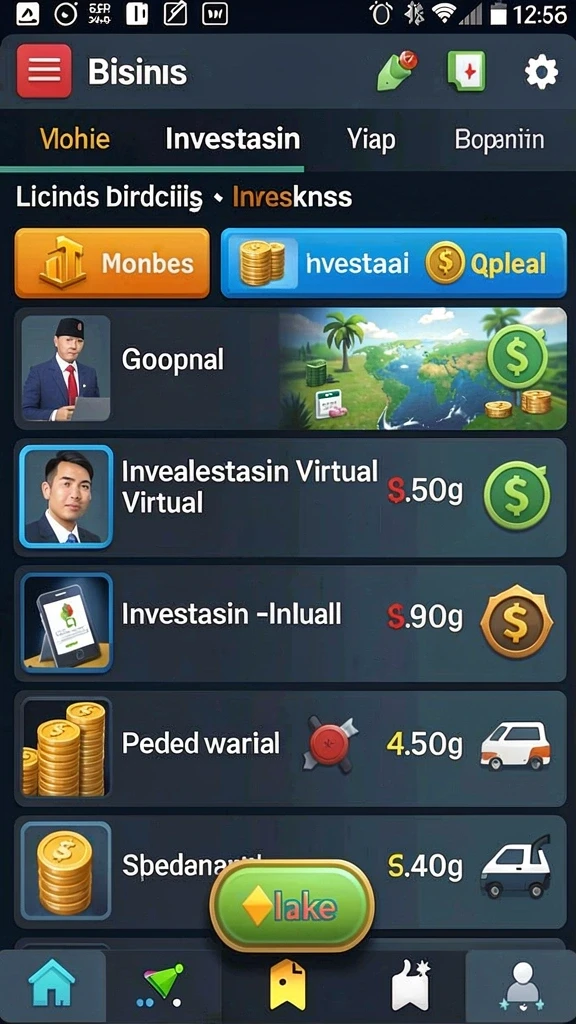
Task: Open the Invealestasin Virtual row
Action: pos(290,498)
